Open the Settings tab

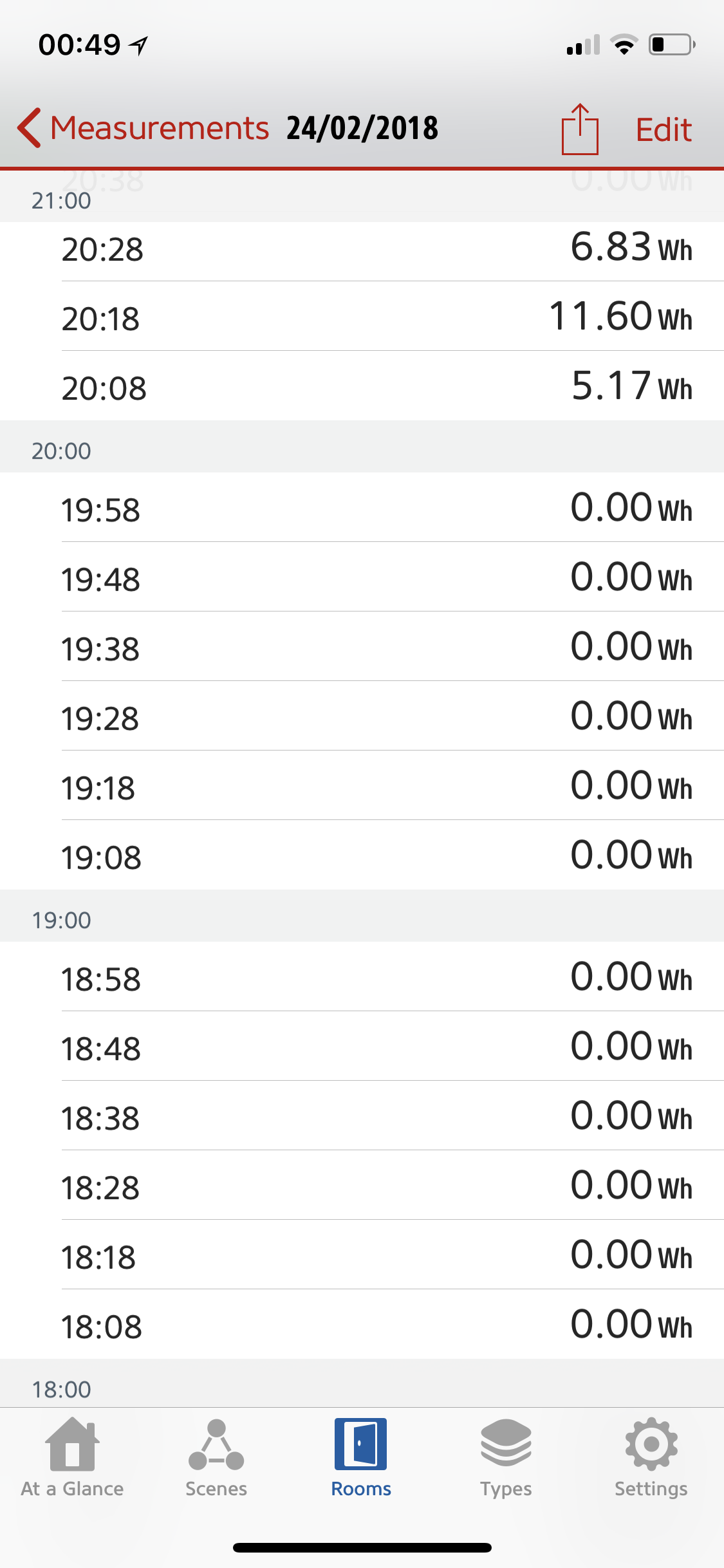click(x=651, y=1458)
